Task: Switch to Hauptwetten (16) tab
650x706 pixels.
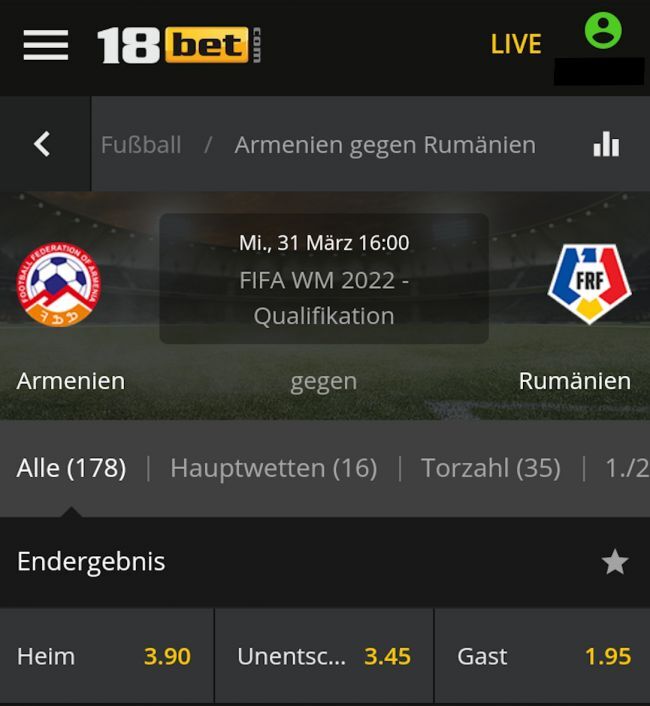Action: [x=273, y=467]
